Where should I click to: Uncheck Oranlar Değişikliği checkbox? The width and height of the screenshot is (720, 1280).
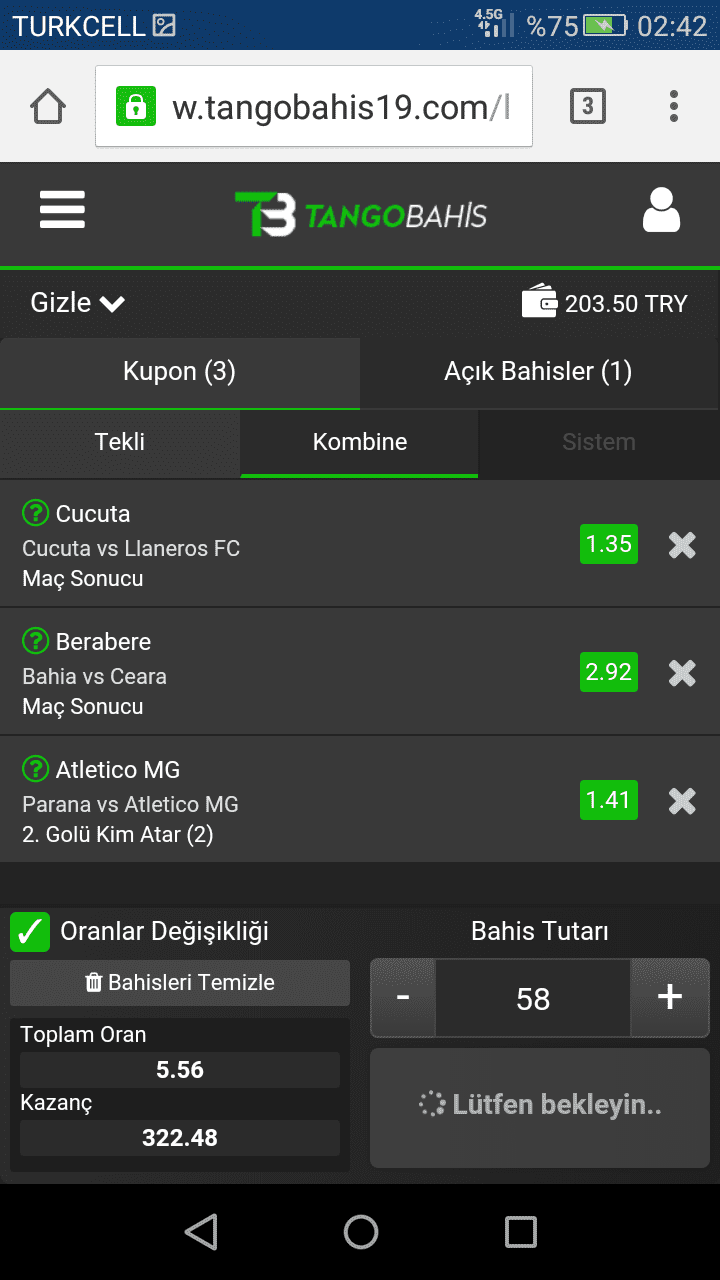(x=30, y=932)
